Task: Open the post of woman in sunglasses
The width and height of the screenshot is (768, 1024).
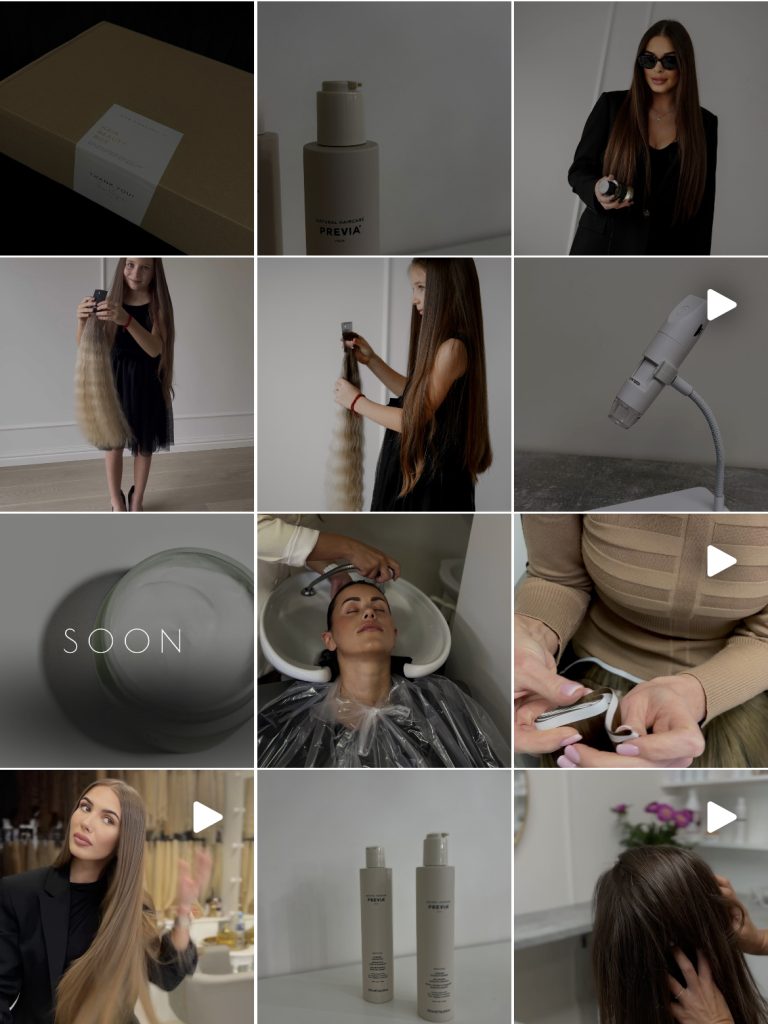Action: pyautogui.click(x=641, y=128)
